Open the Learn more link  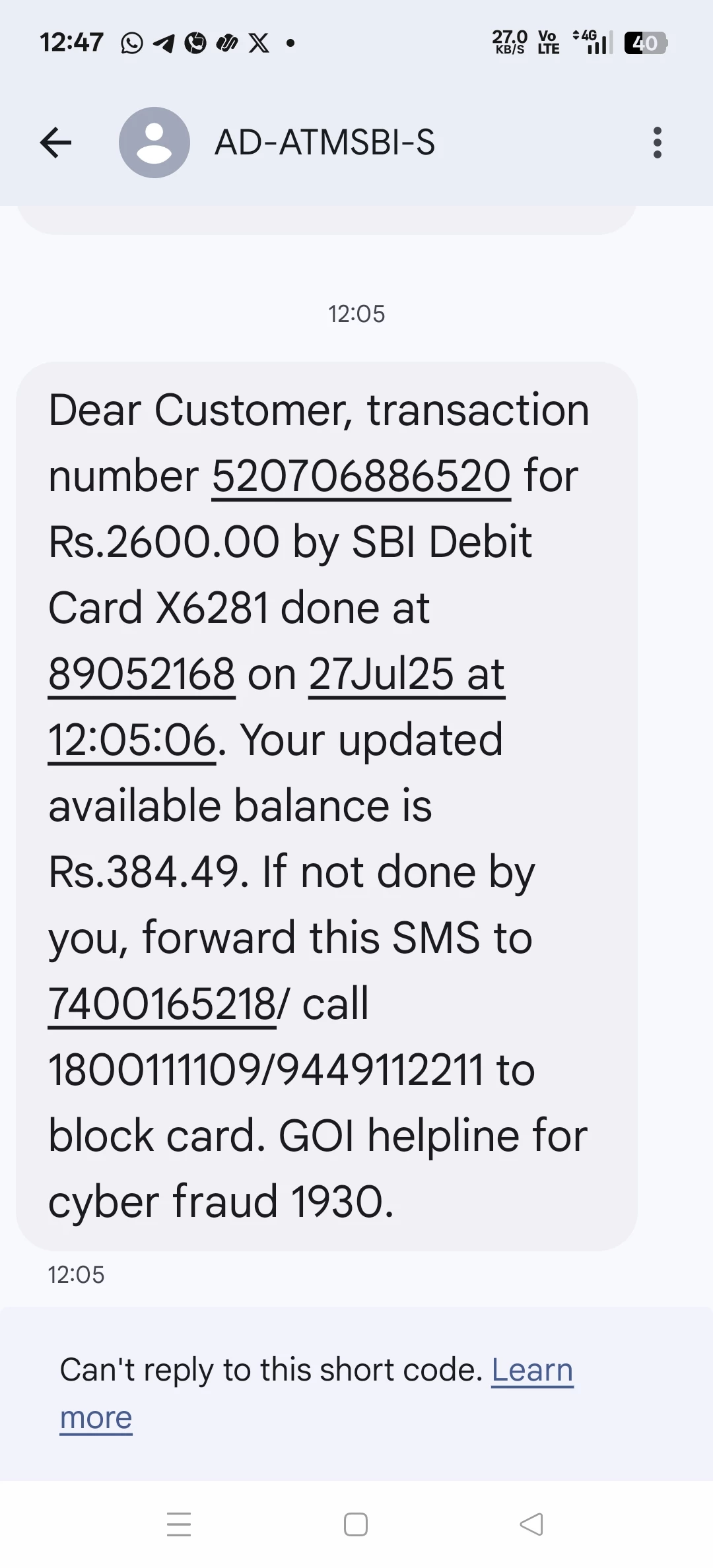[532, 1370]
